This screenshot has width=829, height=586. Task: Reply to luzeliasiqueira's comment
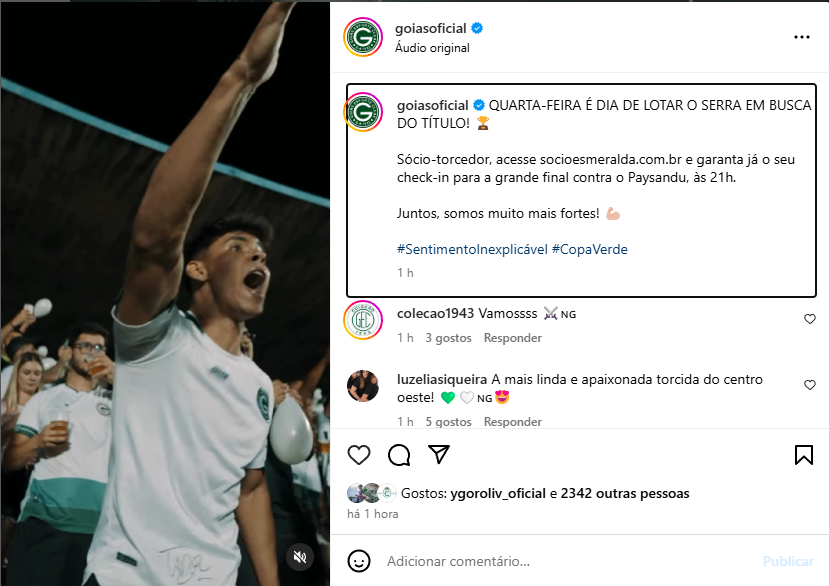(513, 422)
